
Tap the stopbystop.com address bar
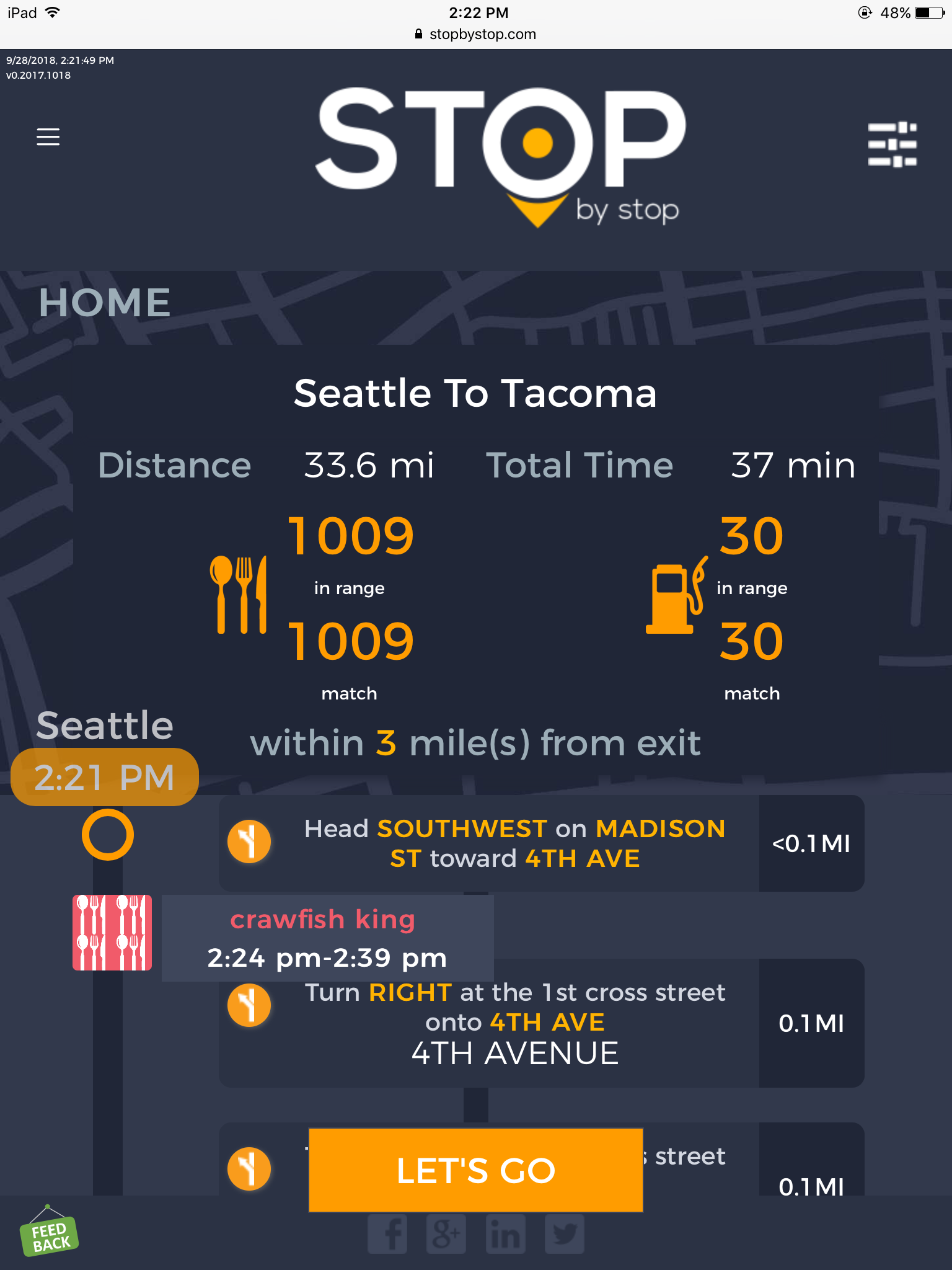pos(476,34)
